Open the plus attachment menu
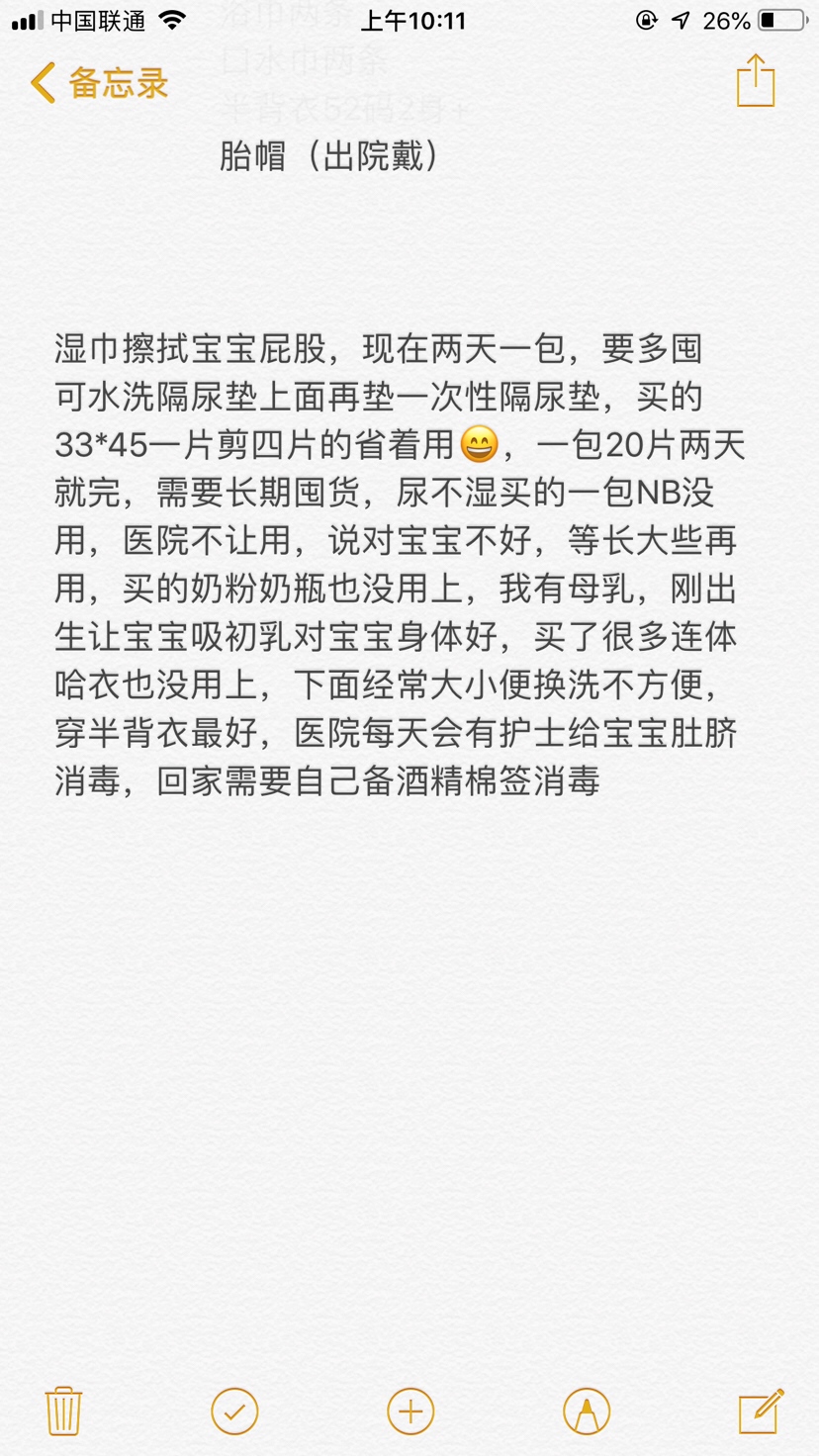 410,1410
